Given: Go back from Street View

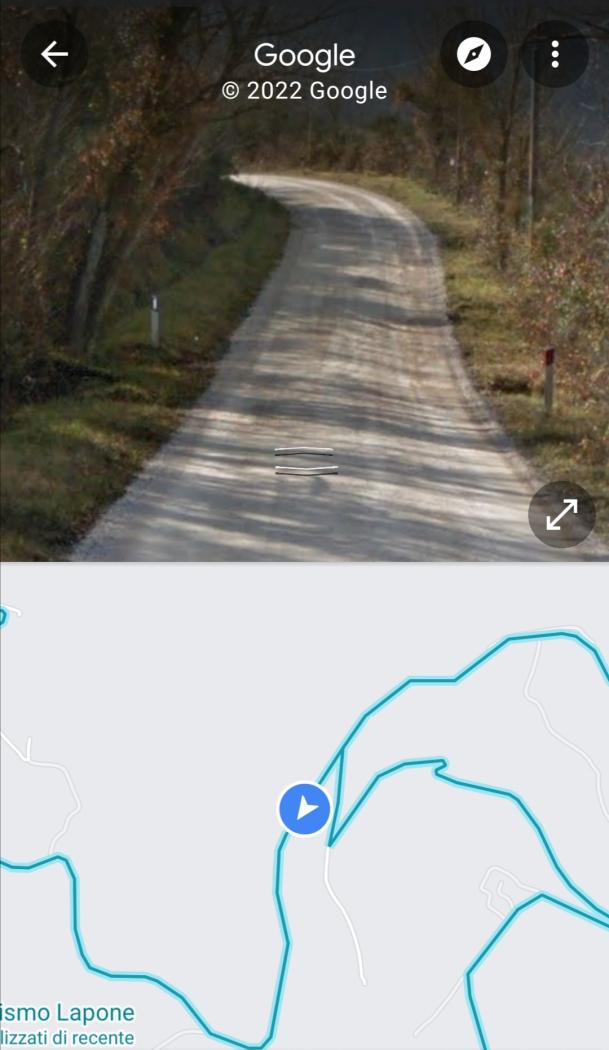Looking at the screenshot, I should [x=54, y=54].
